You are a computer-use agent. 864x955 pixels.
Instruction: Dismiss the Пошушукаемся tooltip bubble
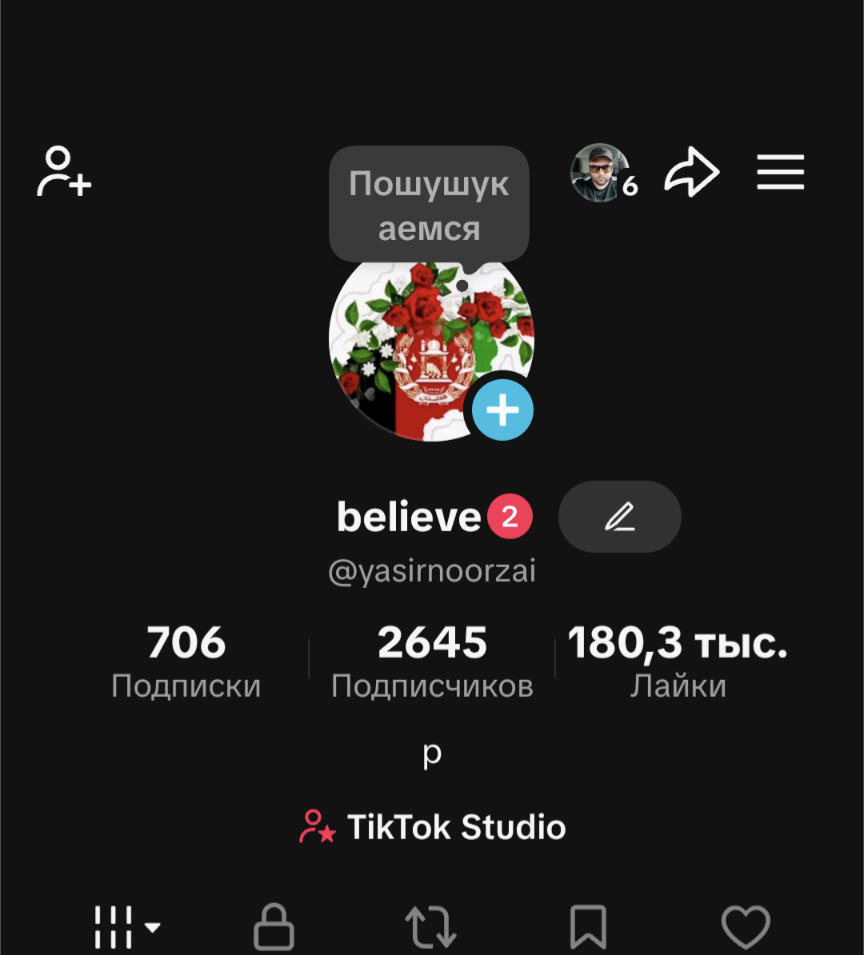(428, 203)
